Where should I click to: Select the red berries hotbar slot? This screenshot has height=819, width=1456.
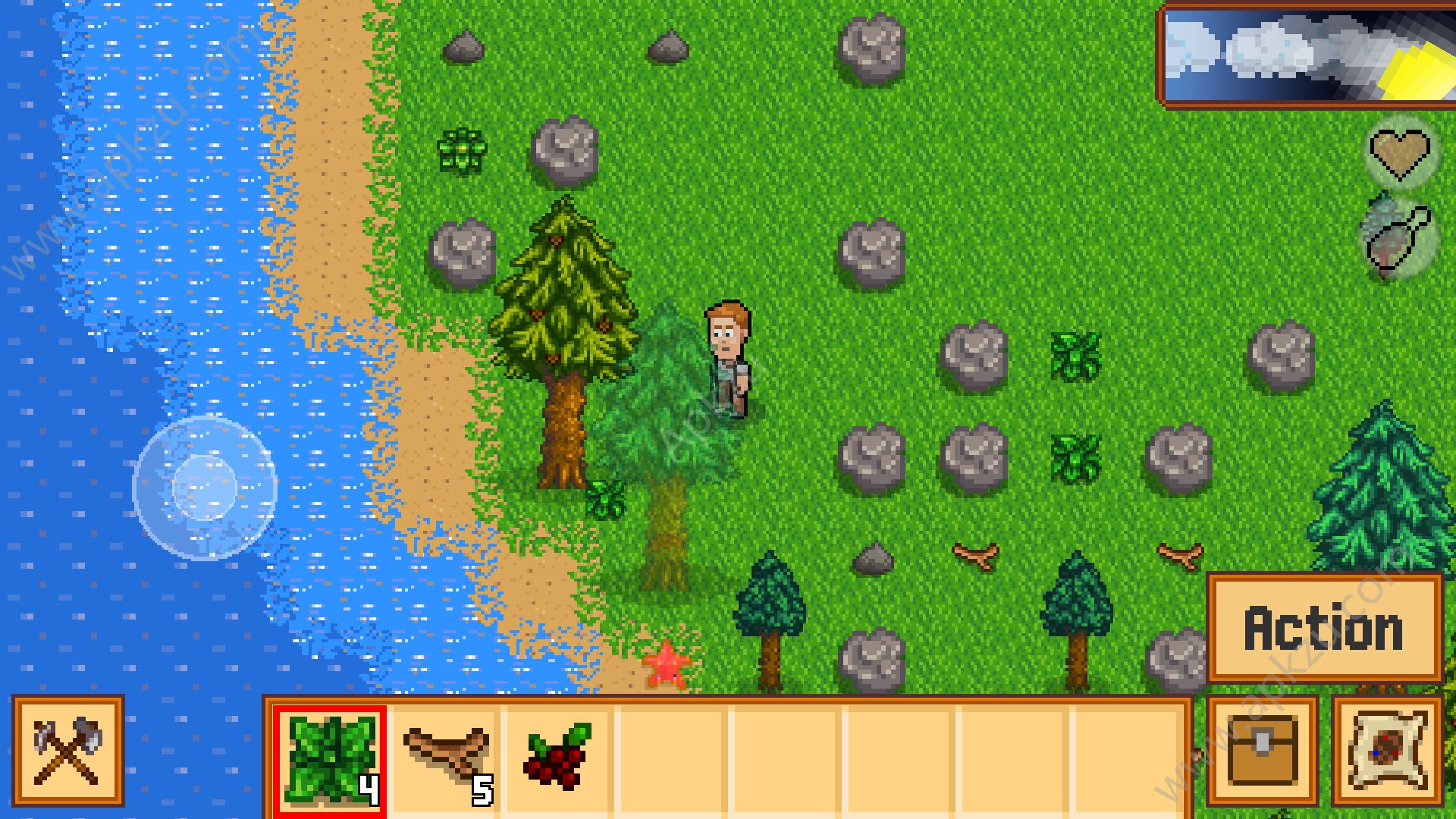[557, 758]
